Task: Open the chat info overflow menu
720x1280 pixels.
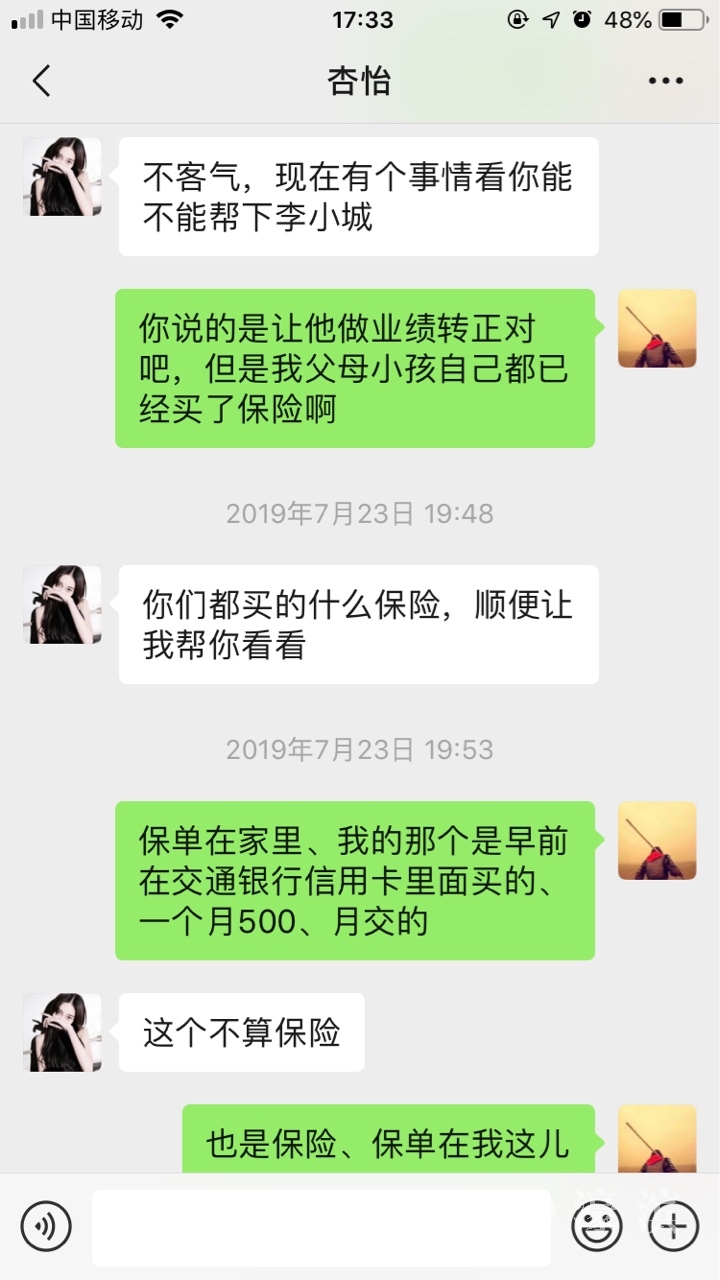Action: [665, 81]
